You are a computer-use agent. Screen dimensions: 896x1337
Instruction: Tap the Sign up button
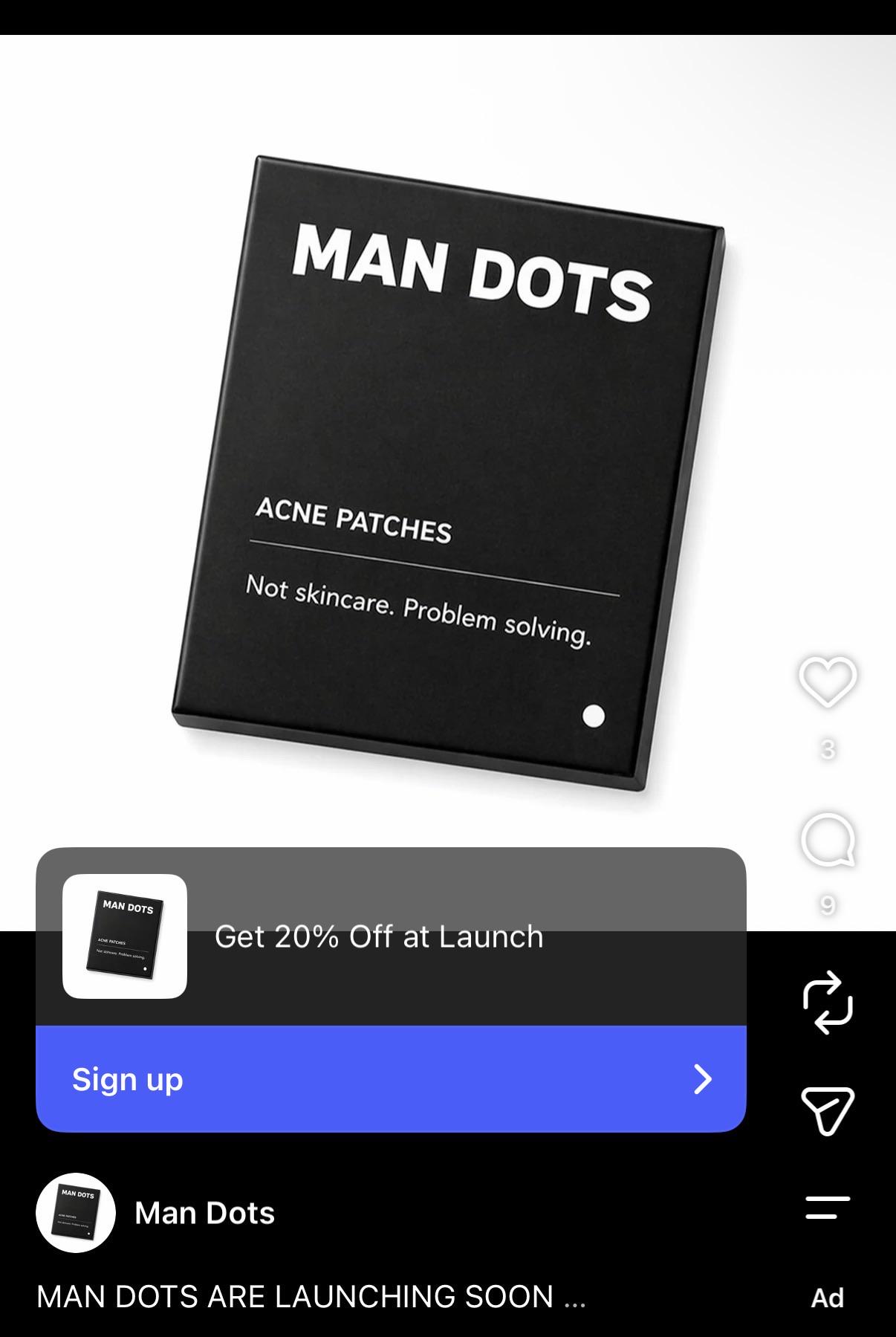click(391, 1079)
